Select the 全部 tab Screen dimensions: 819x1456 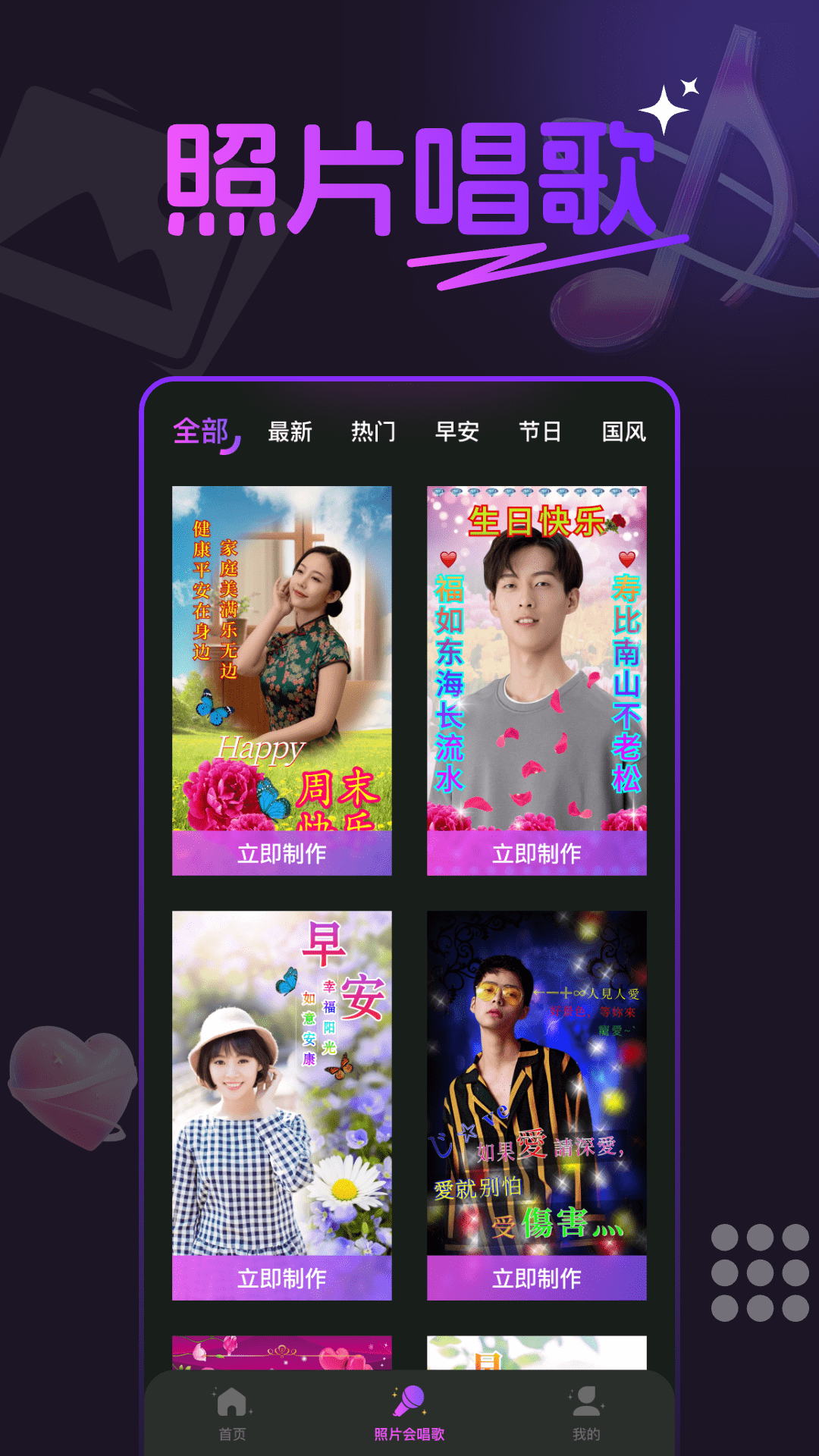(199, 431)
